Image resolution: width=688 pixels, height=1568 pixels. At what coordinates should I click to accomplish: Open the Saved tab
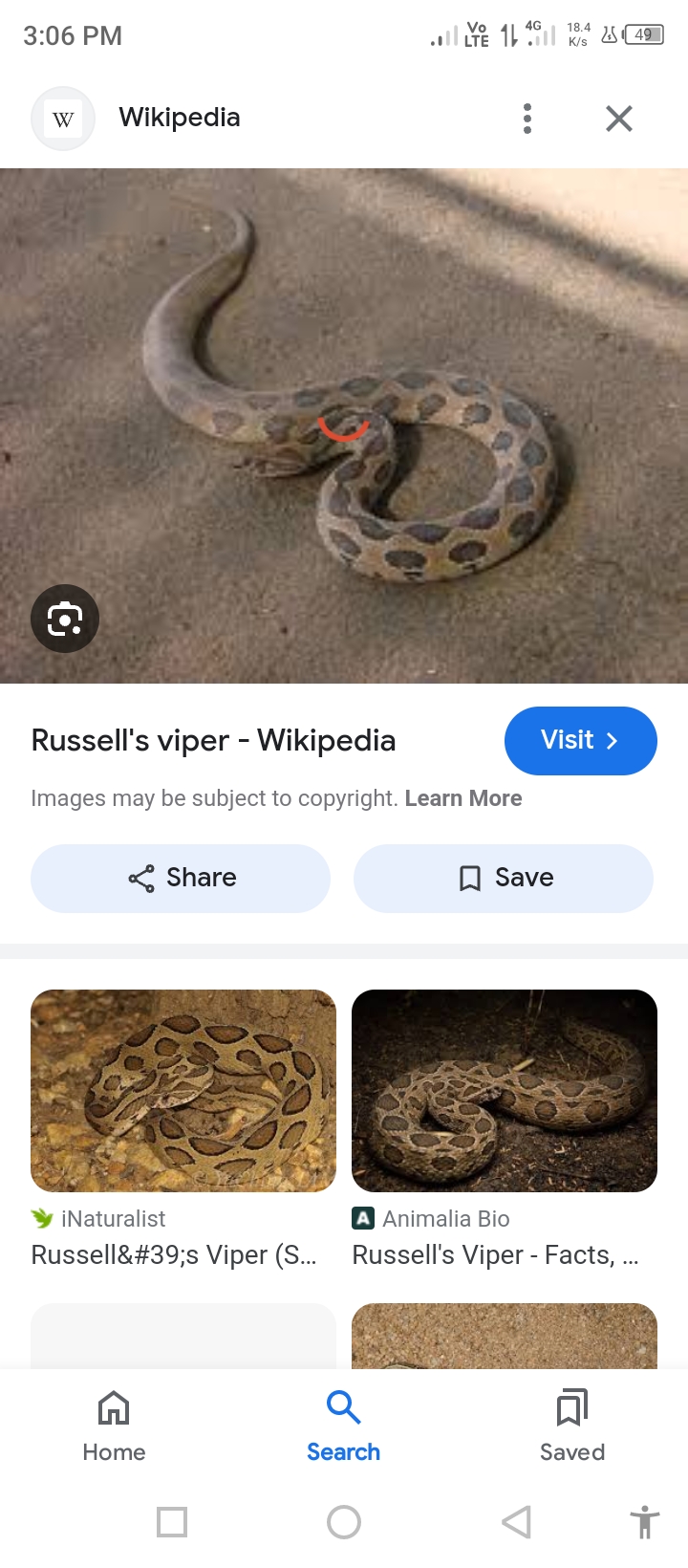click(572, 1426)
